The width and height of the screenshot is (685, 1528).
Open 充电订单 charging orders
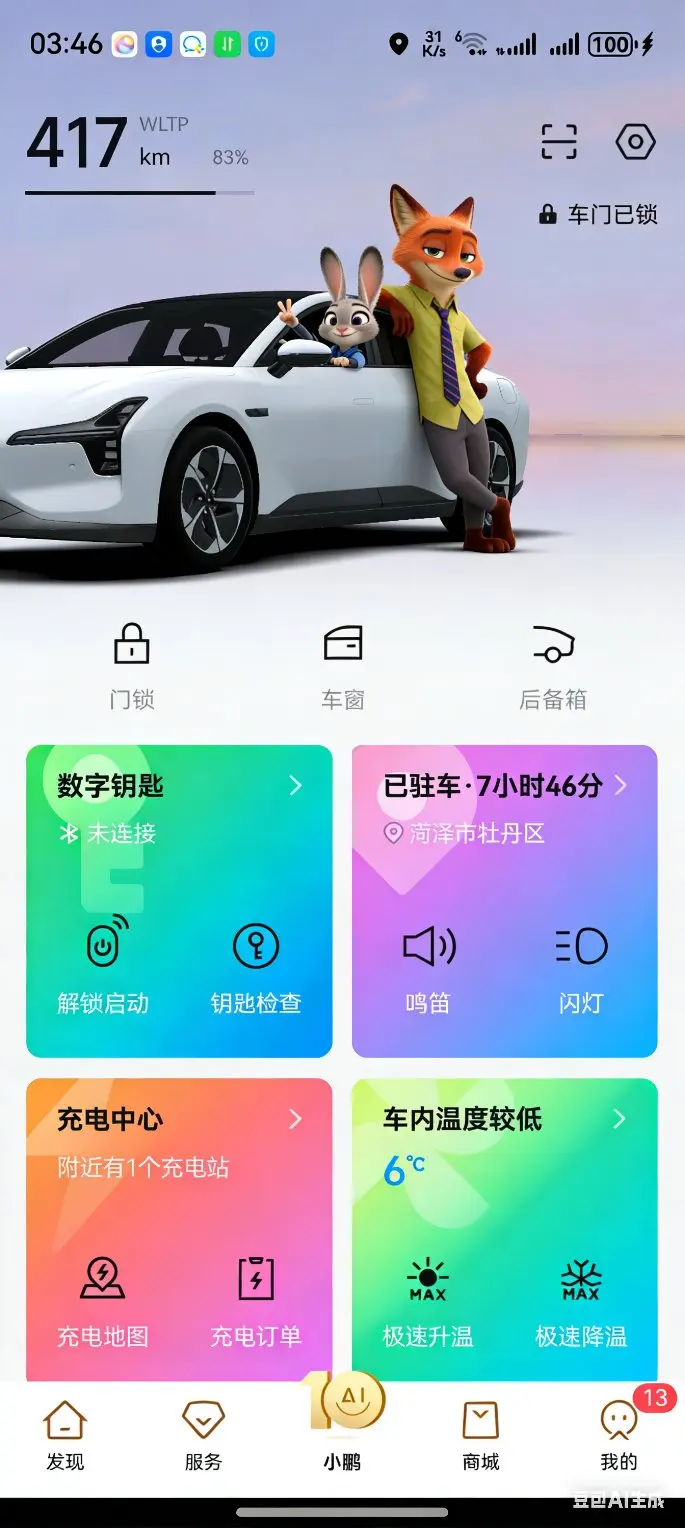pos(256,1299)
